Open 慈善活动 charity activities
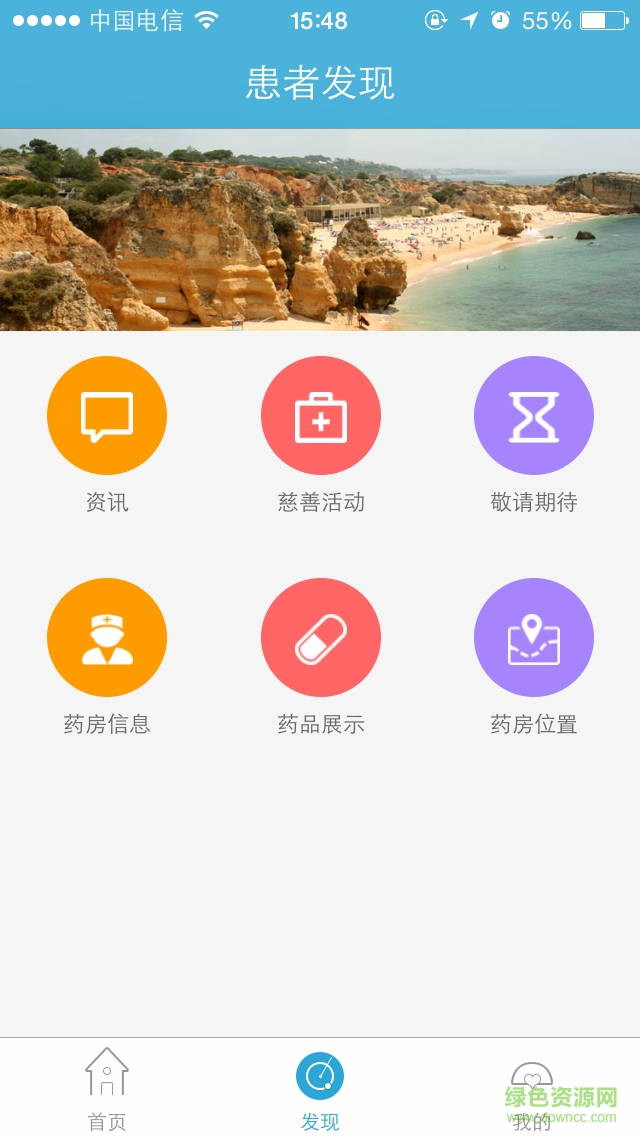 pos(320,416)
